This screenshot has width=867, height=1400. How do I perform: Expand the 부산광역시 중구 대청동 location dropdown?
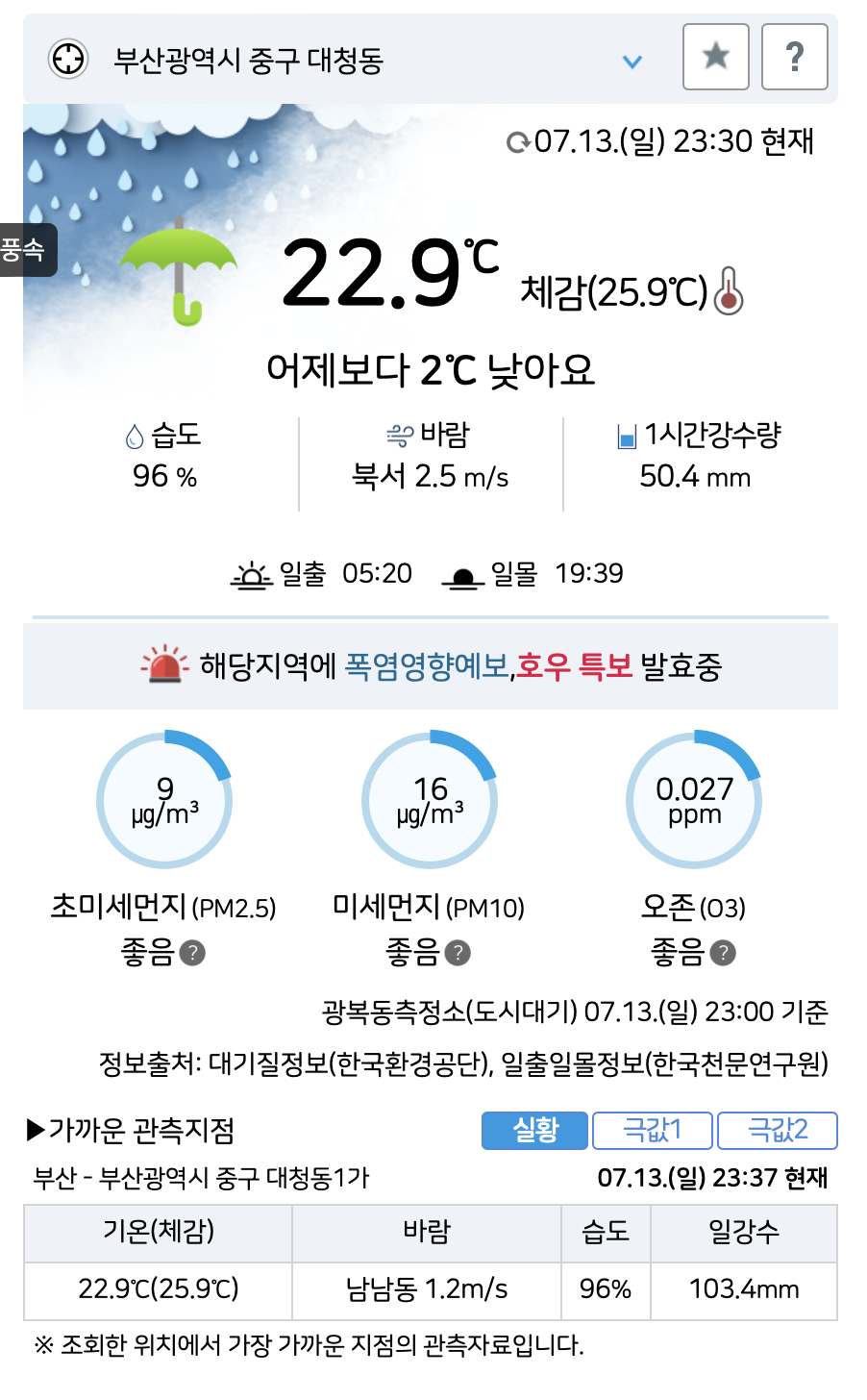point(632,62)
